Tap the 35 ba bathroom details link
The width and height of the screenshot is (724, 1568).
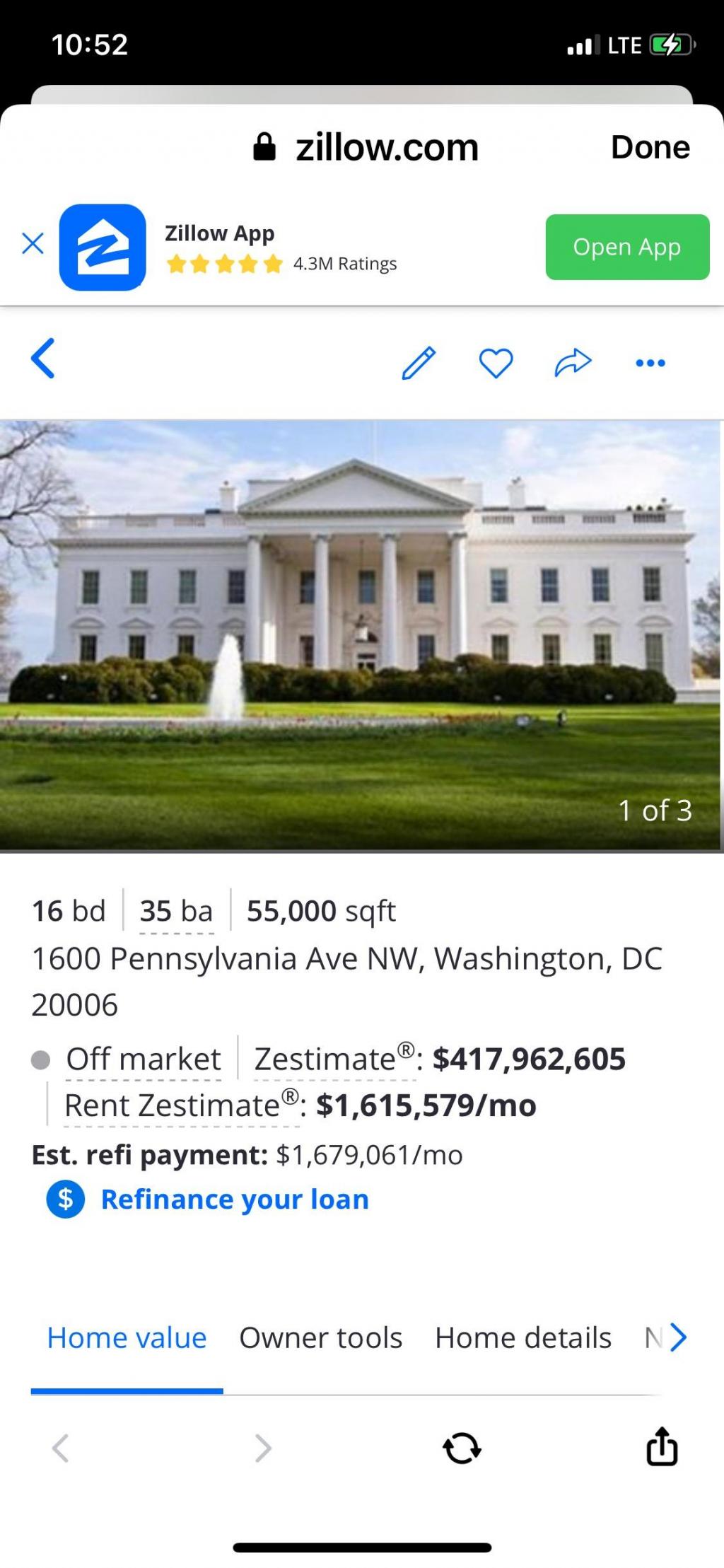[177, 911]
